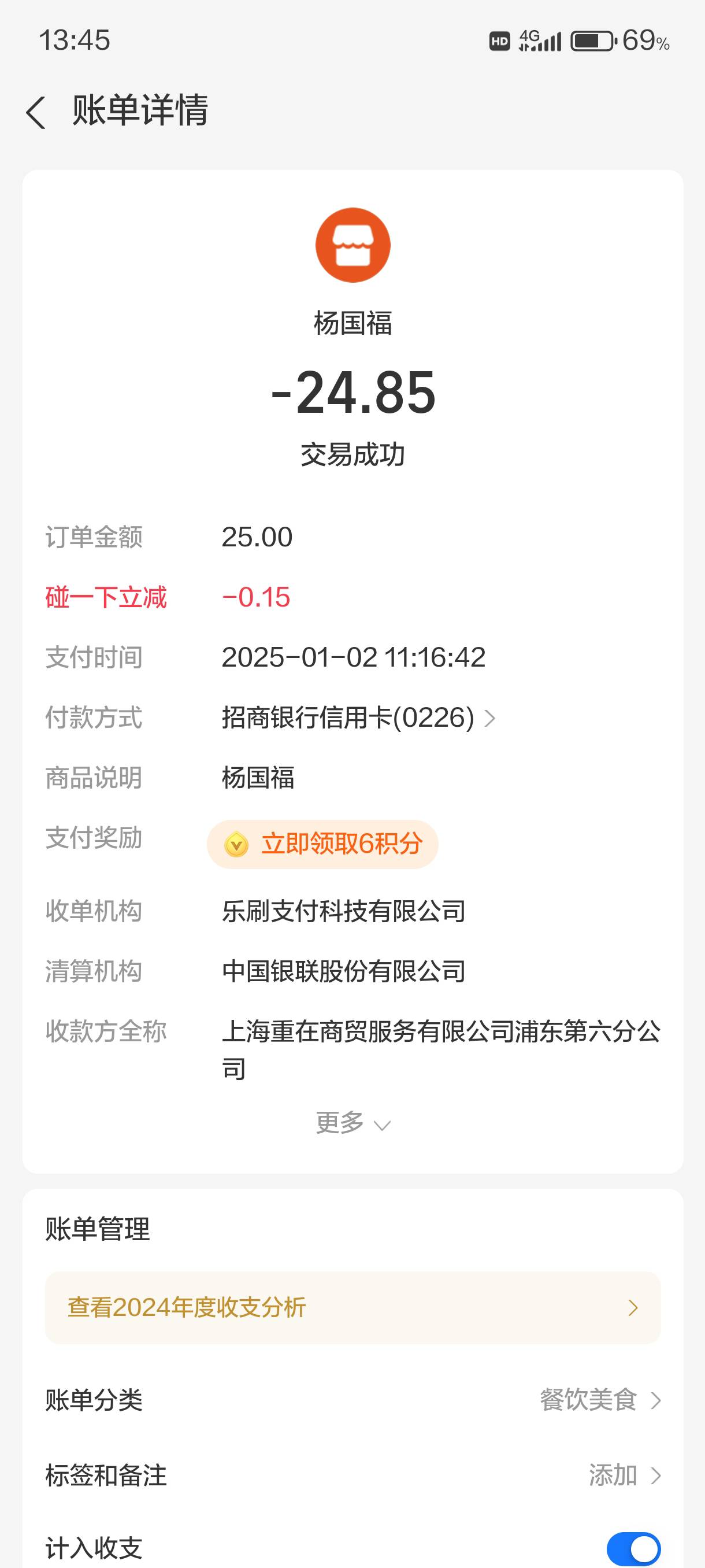This screenshot has height=1568, width=705.
Task: Claim reward 立即领取6积分
Action: [322, 844]
